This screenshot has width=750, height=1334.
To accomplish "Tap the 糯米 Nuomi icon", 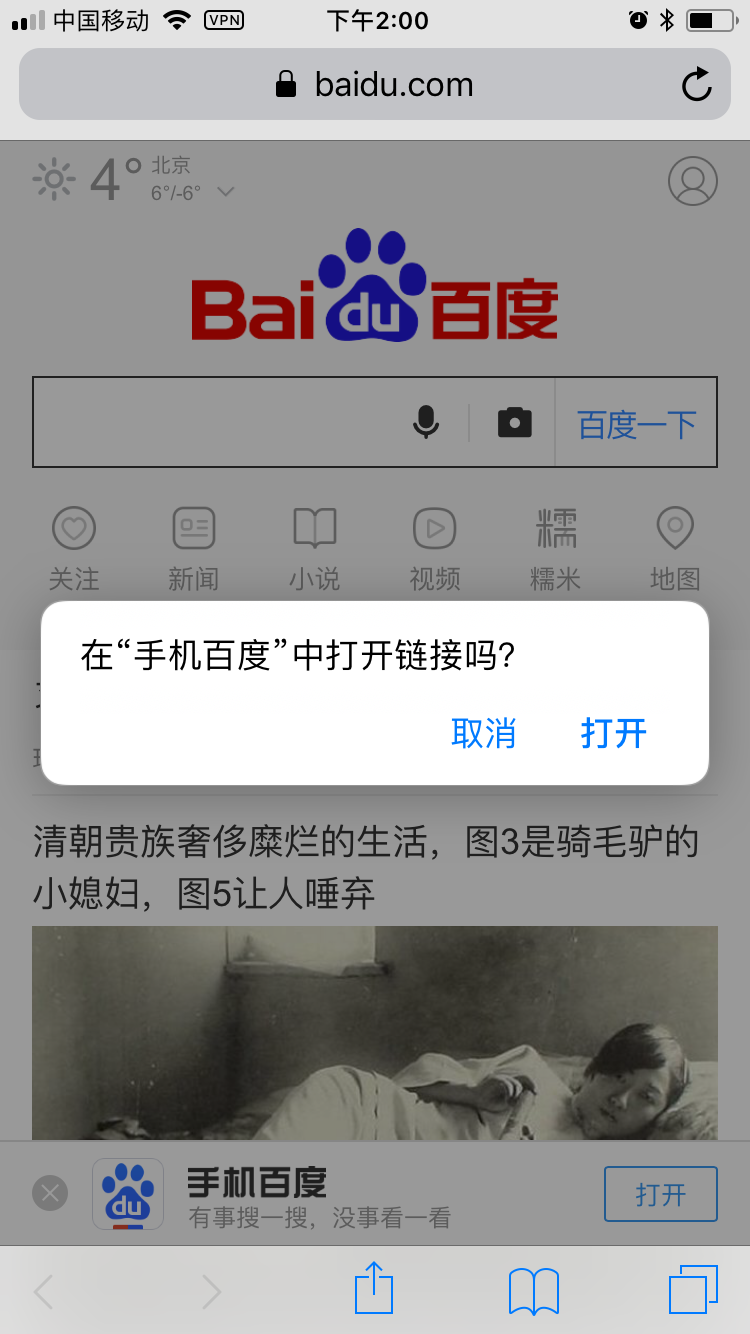I will 554,527.
